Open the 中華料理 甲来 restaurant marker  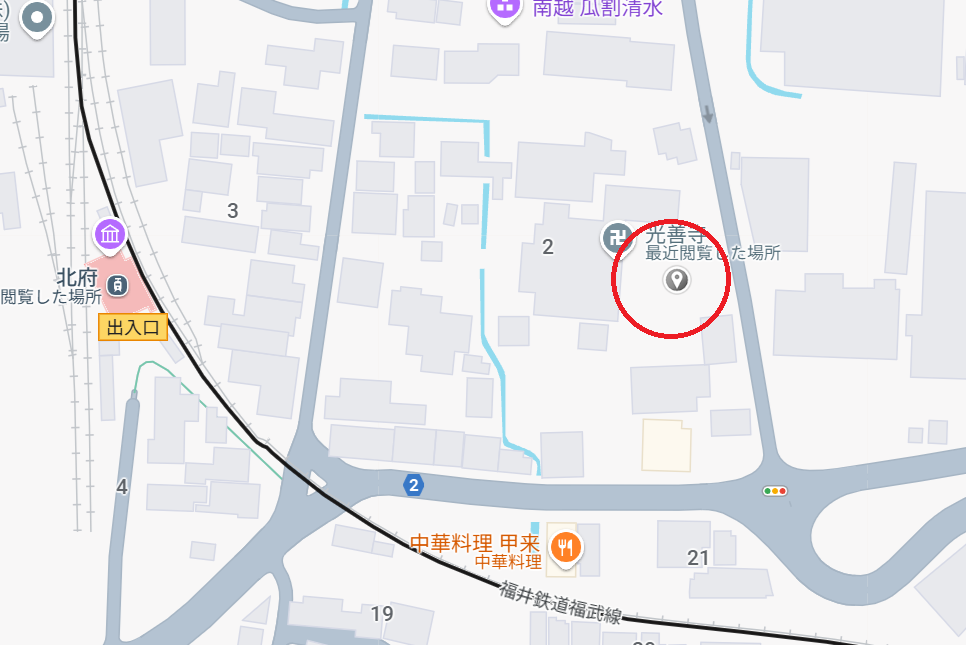[567, 546]
